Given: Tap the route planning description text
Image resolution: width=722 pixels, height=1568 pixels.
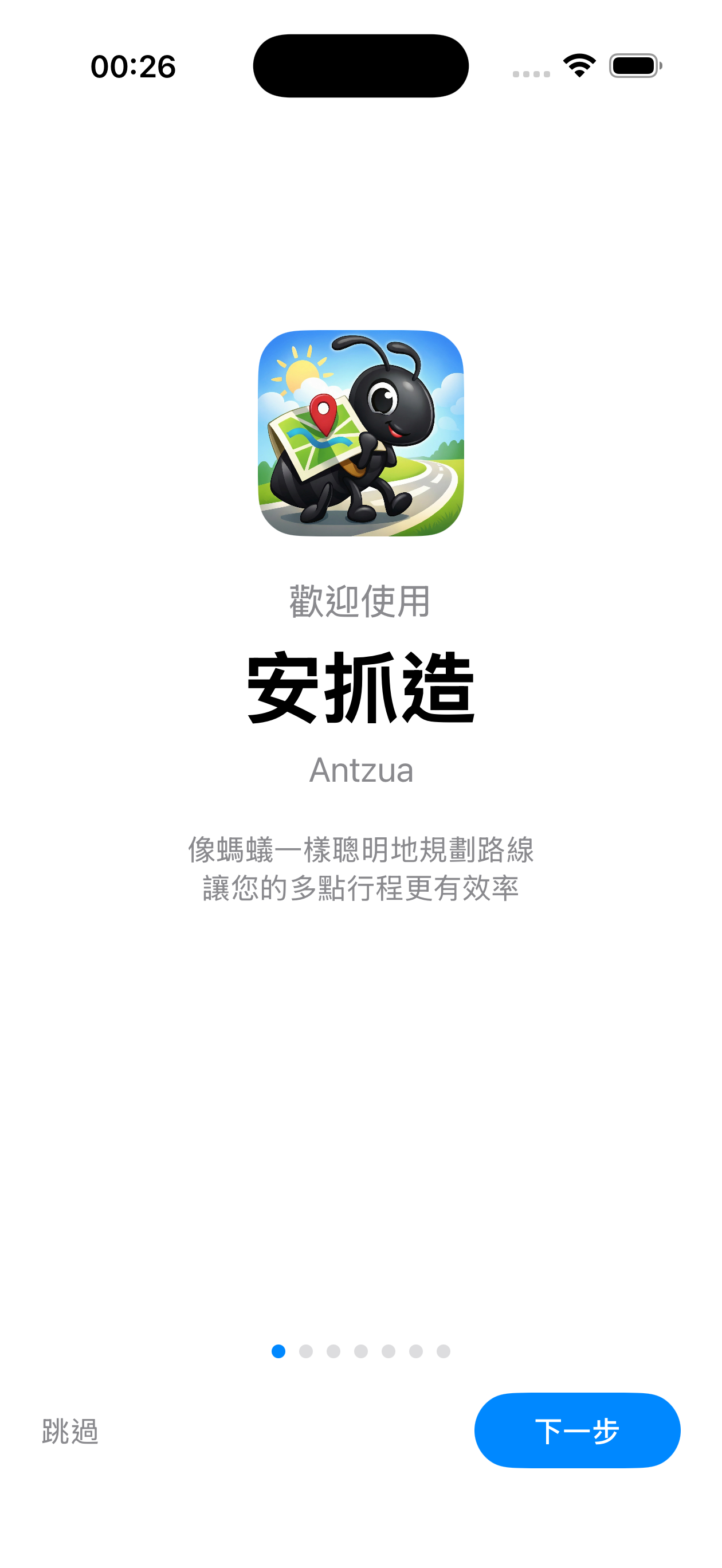Looking at the screenshot, I should 361,871.
